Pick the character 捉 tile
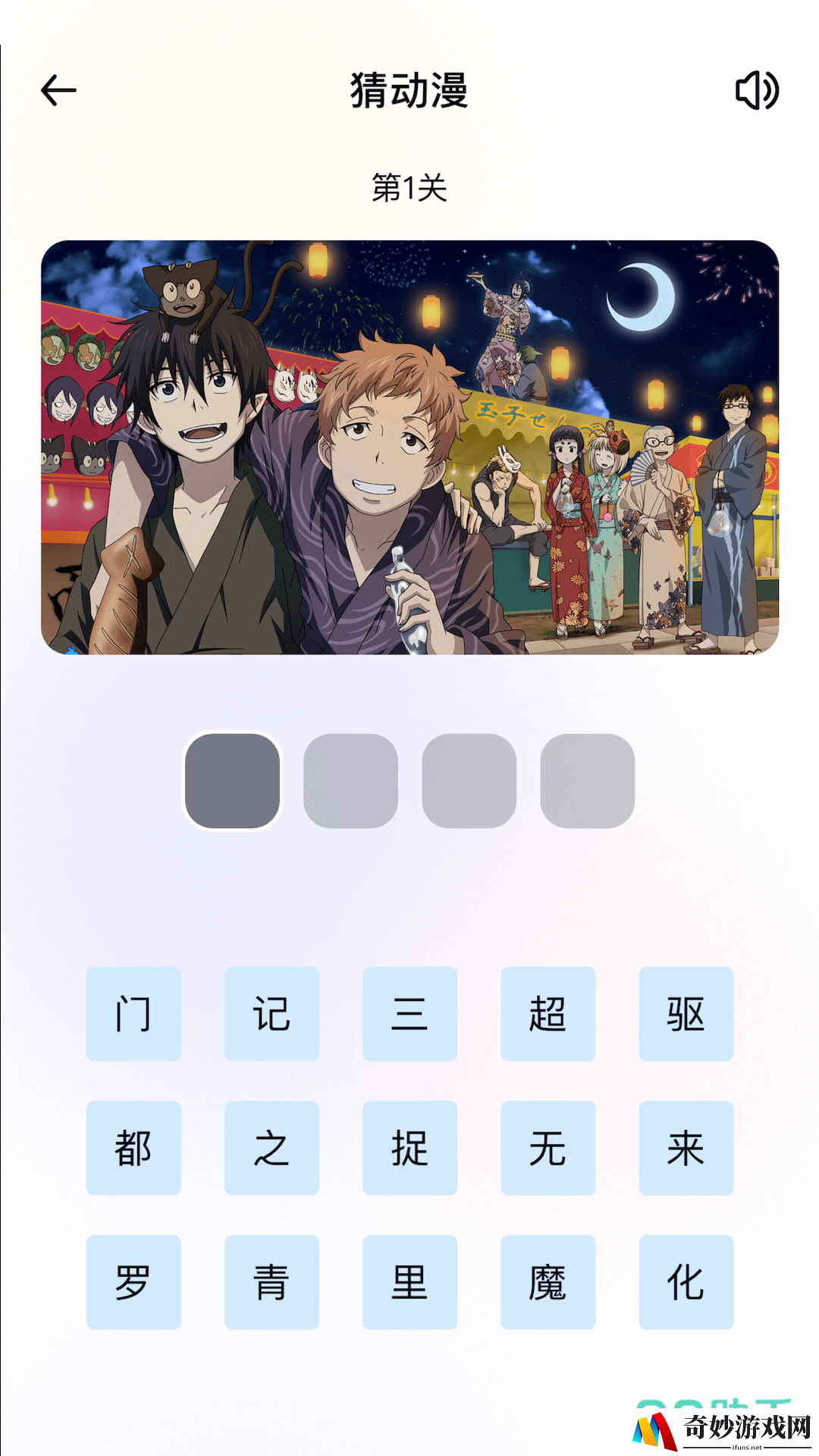This screenshot has width=819, height=1456. (x=409, y=1147)
